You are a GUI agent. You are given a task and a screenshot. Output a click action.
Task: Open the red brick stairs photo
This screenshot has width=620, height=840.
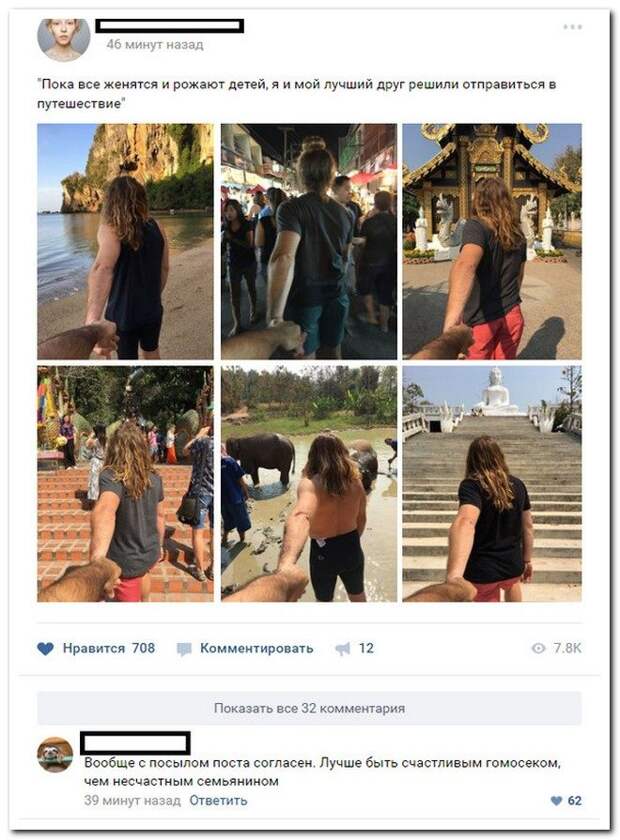(x=125, y=483)
